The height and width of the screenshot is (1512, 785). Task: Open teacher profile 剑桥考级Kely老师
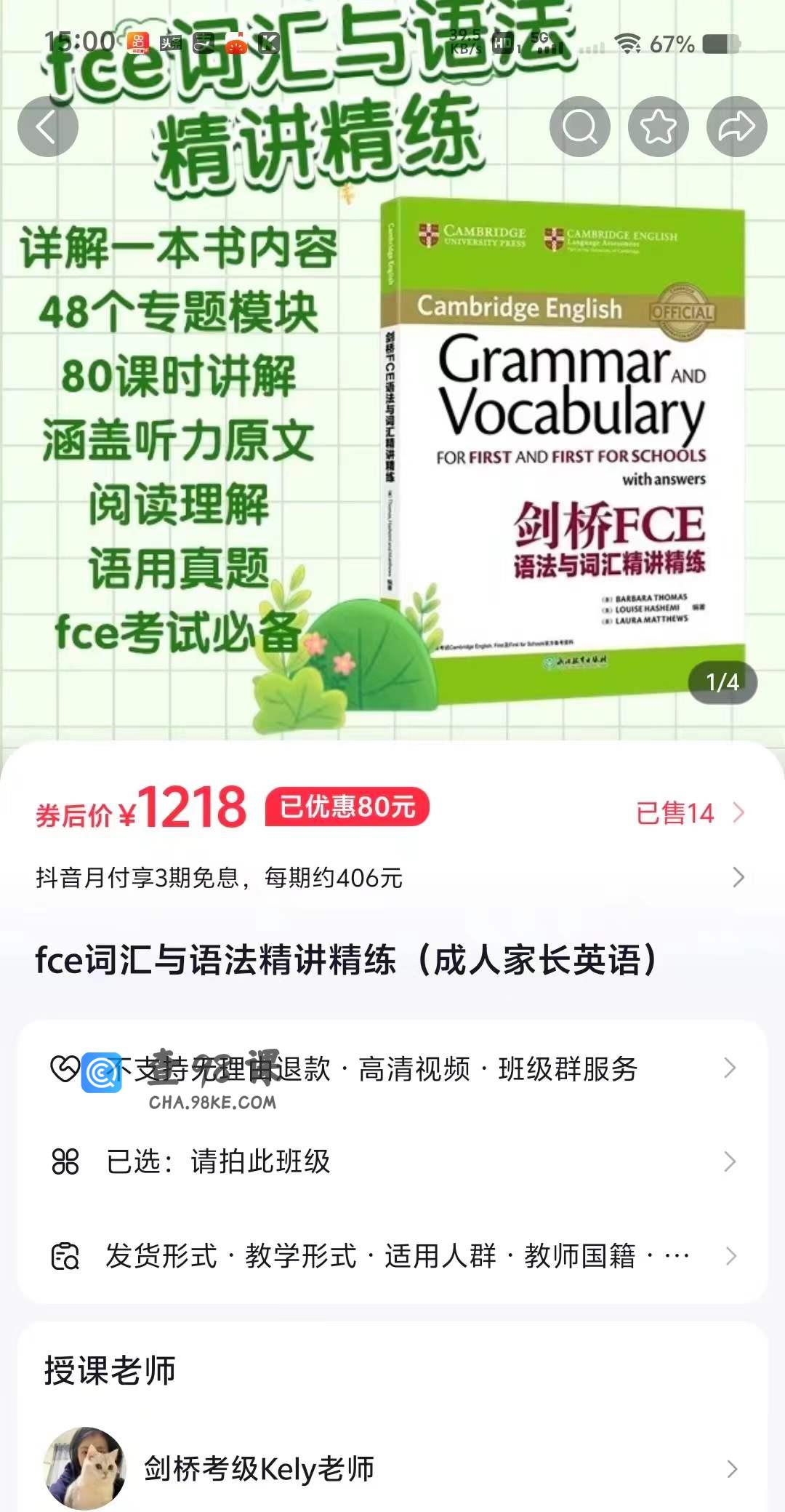(392, 1469)
